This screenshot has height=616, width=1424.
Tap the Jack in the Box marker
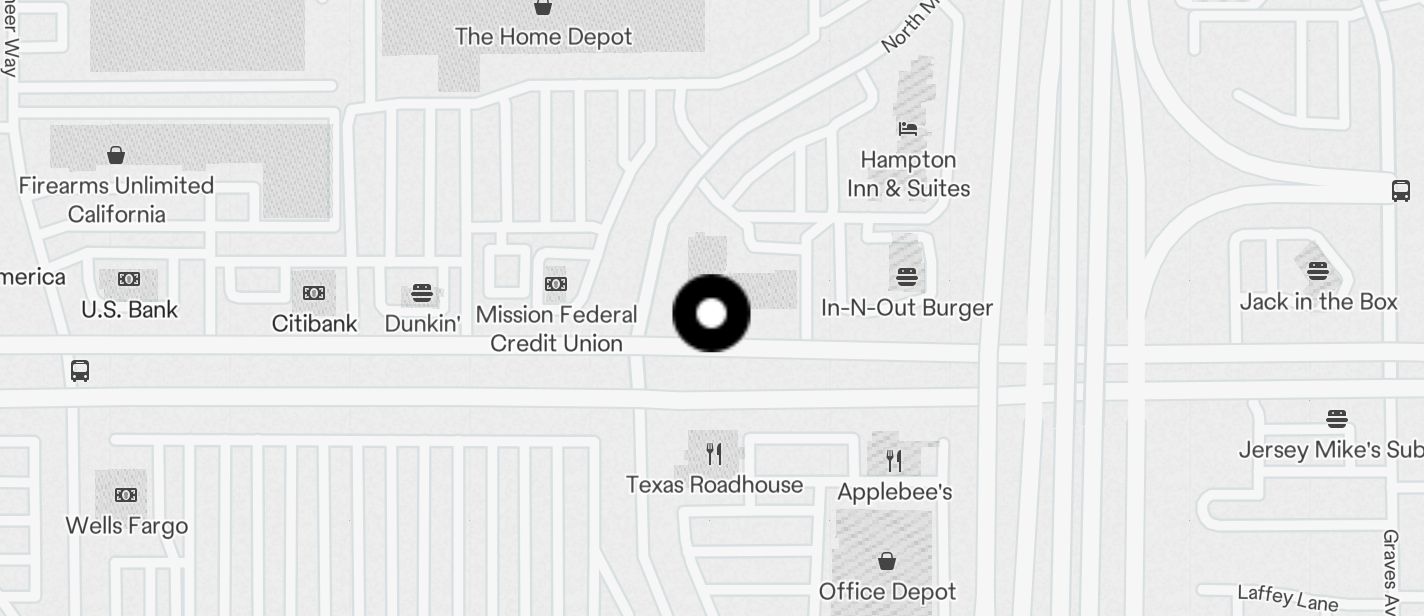[1318, 270]
